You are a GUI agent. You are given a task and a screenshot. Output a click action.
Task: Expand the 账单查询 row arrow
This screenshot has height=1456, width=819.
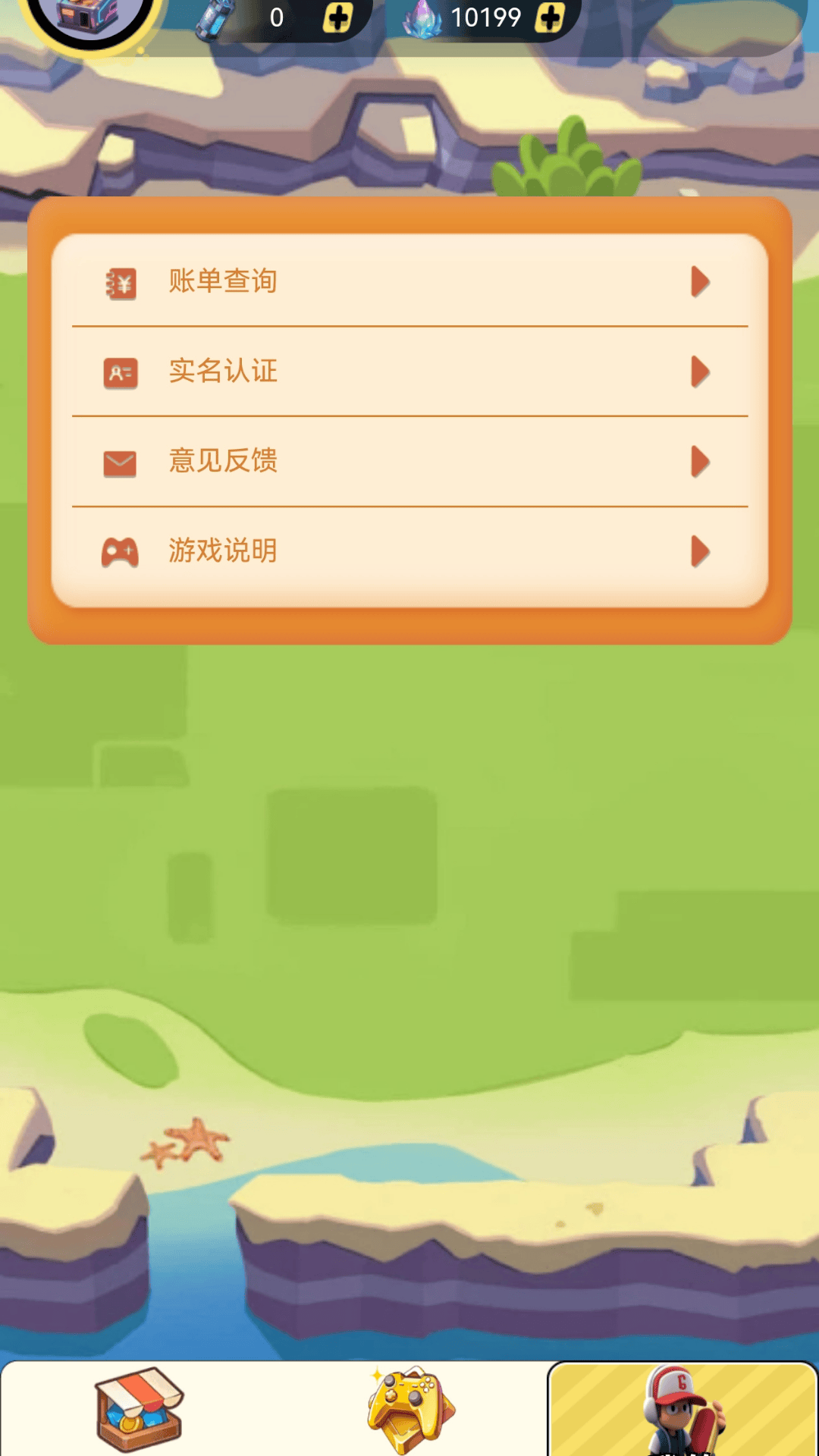[x=699, y=281]
